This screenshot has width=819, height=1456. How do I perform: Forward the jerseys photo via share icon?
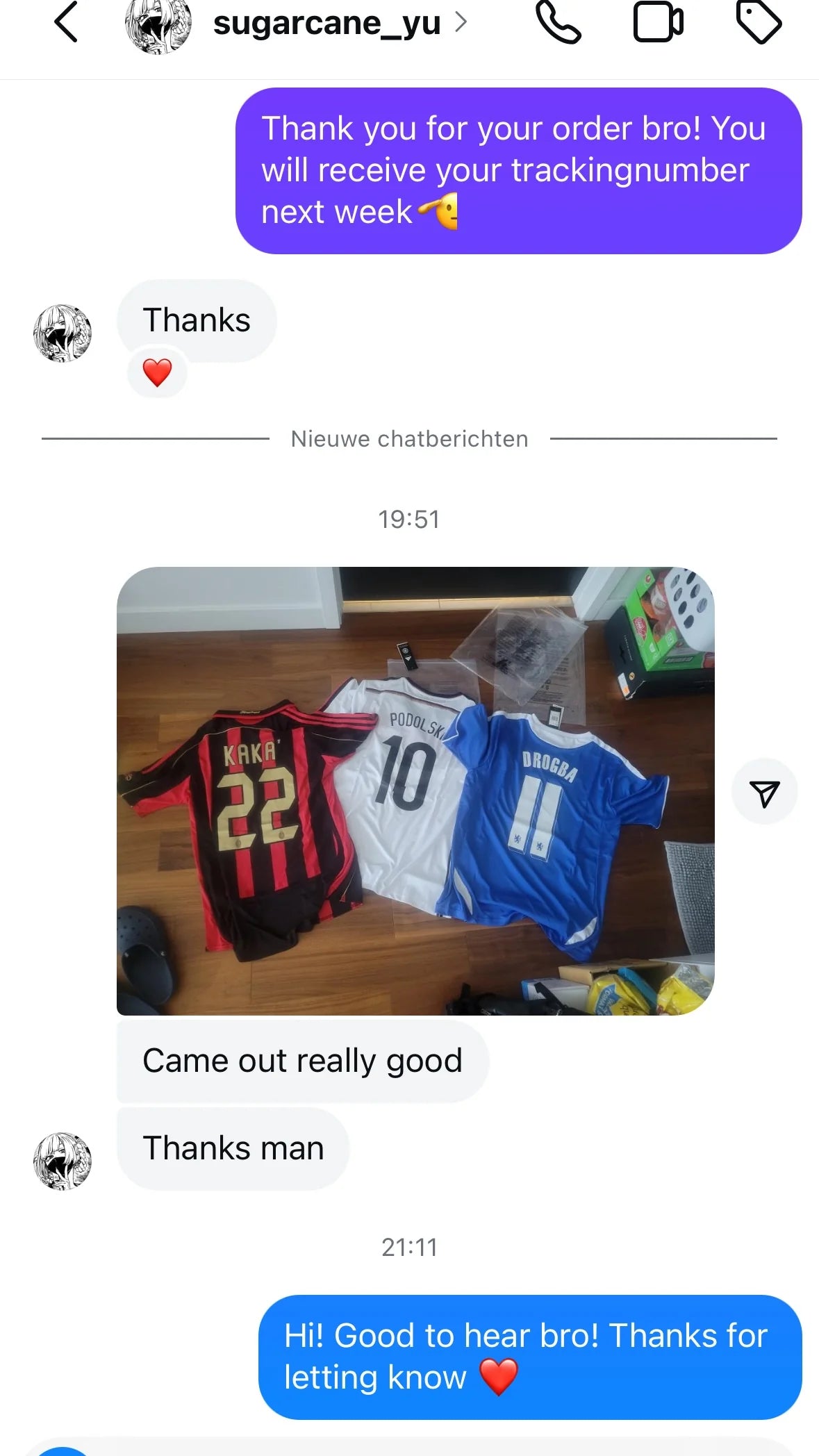click(x=764, y=792)
